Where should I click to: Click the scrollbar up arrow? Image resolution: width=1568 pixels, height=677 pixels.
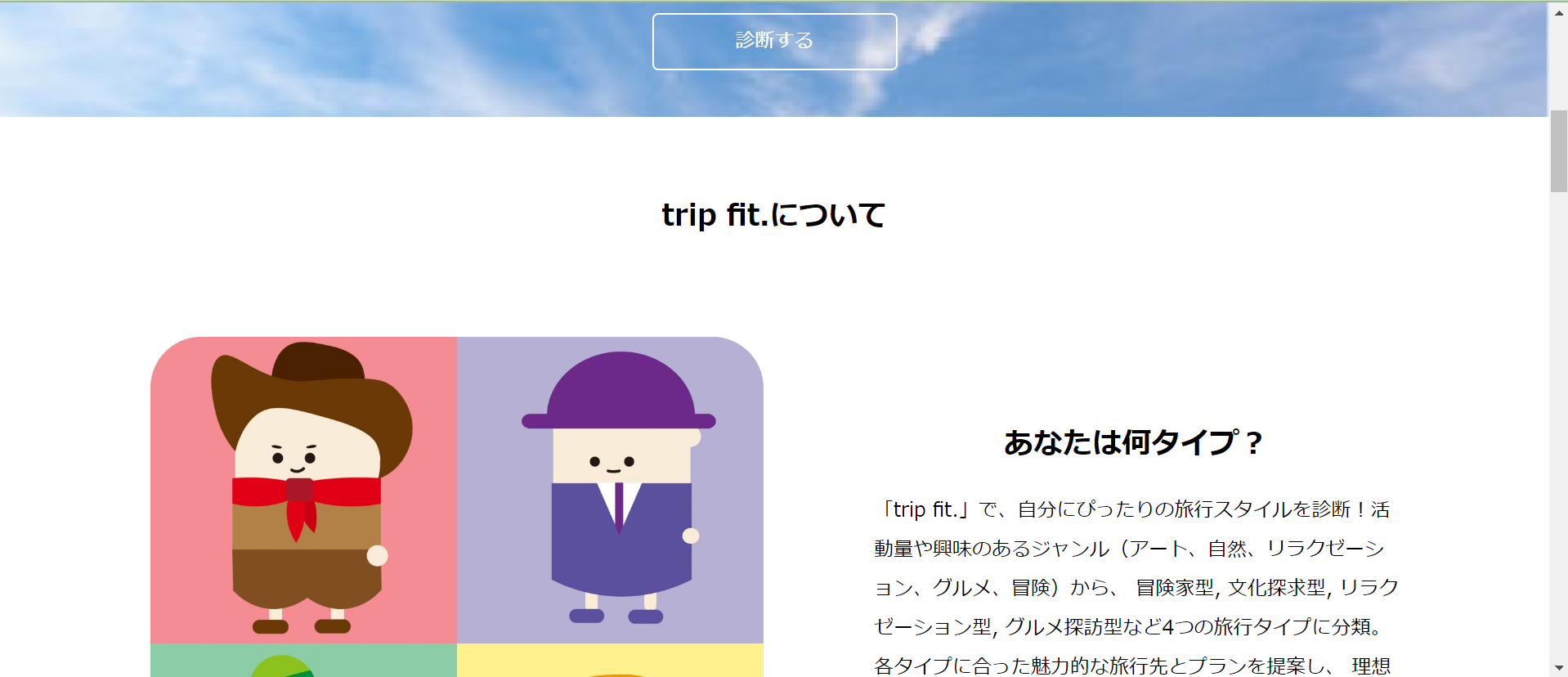(x=1558, y=12)
